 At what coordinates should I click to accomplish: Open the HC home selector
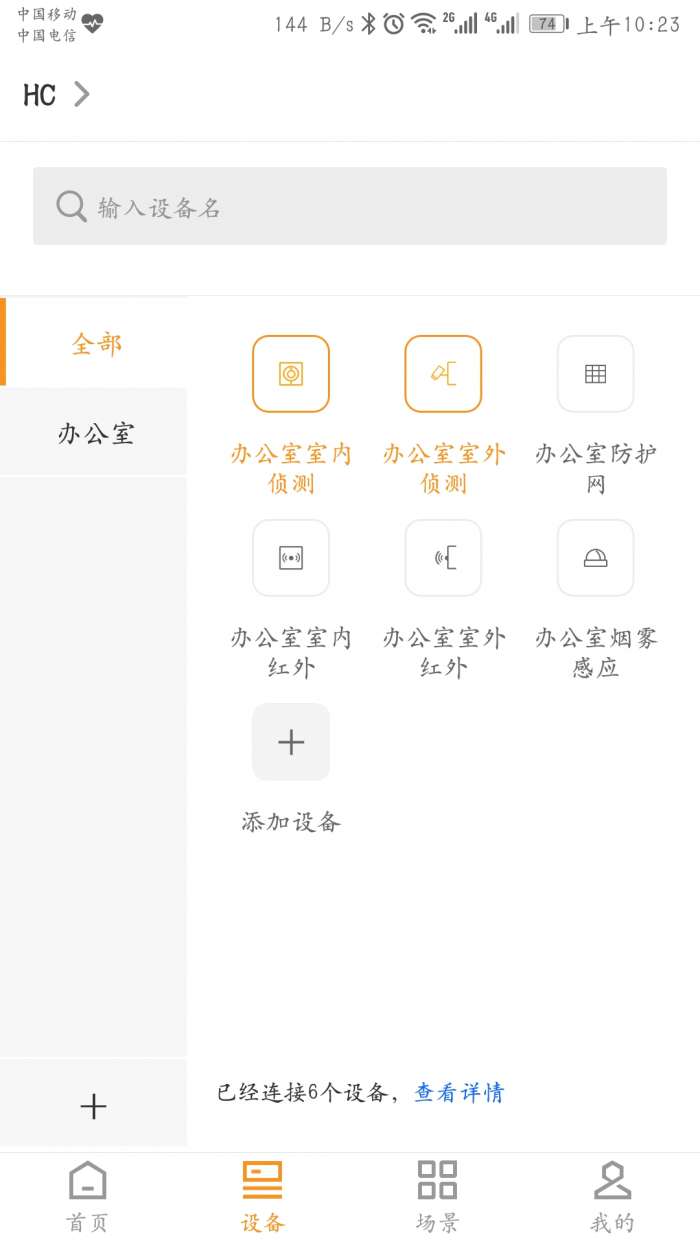[56, 95]
